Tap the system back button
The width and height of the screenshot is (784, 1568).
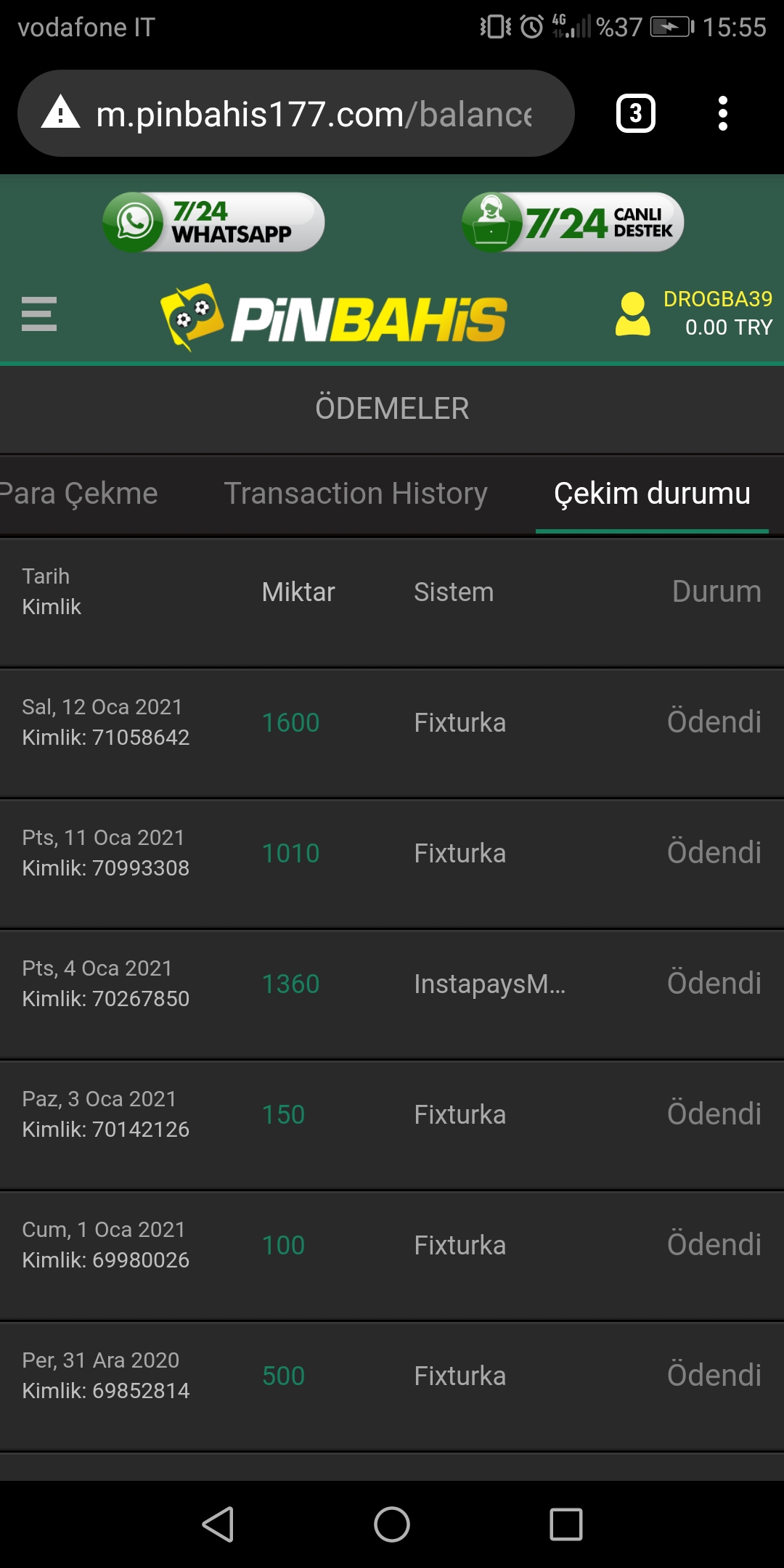click(x=218, y=1524)
